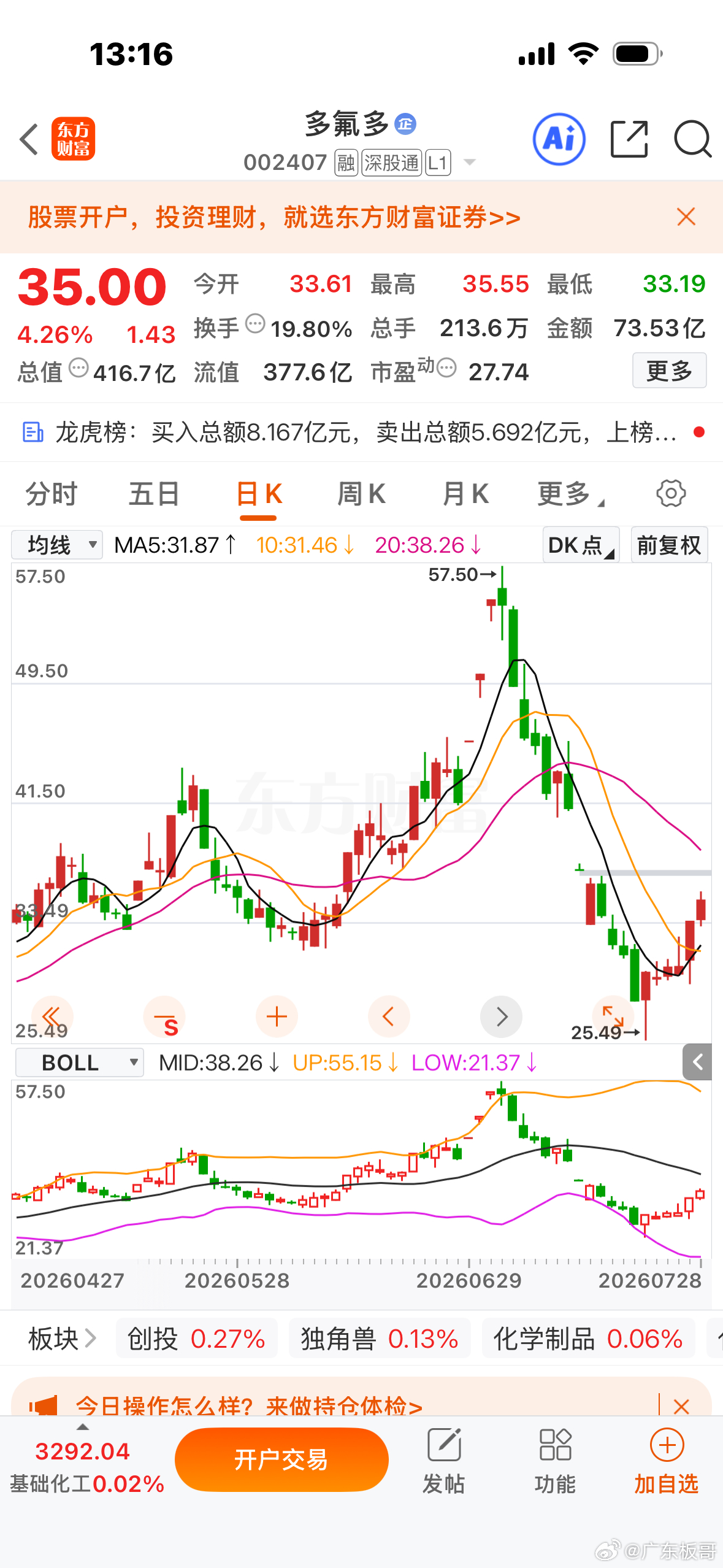Dismiss the 股票开户 promo banner
The width and height of the screenshot is (723, 1568).
point(686,217)
